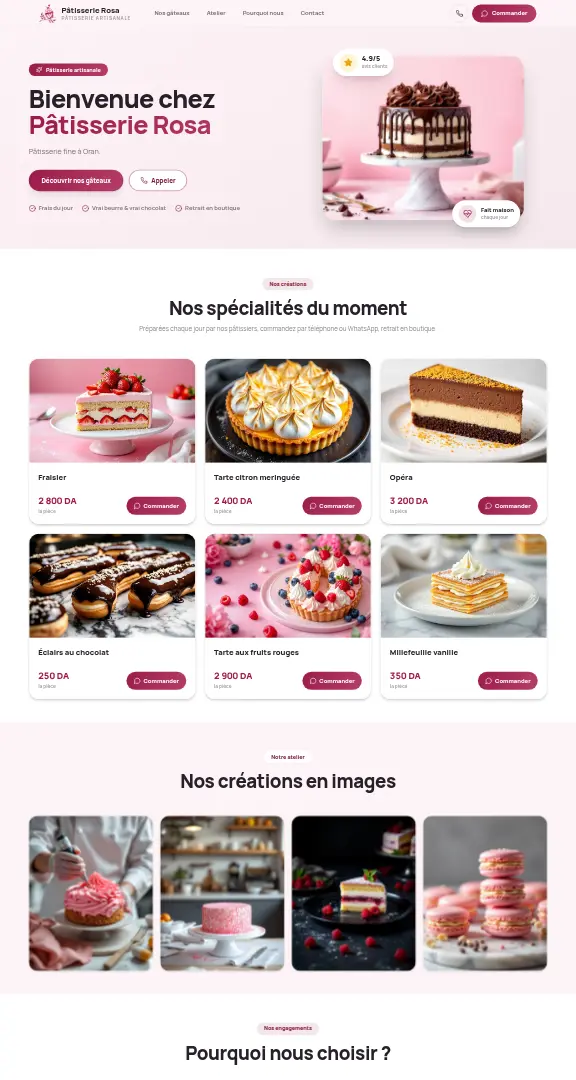Tap the header Commander button
Viewport: 576px width, 1080px height.
pos(504,13)
